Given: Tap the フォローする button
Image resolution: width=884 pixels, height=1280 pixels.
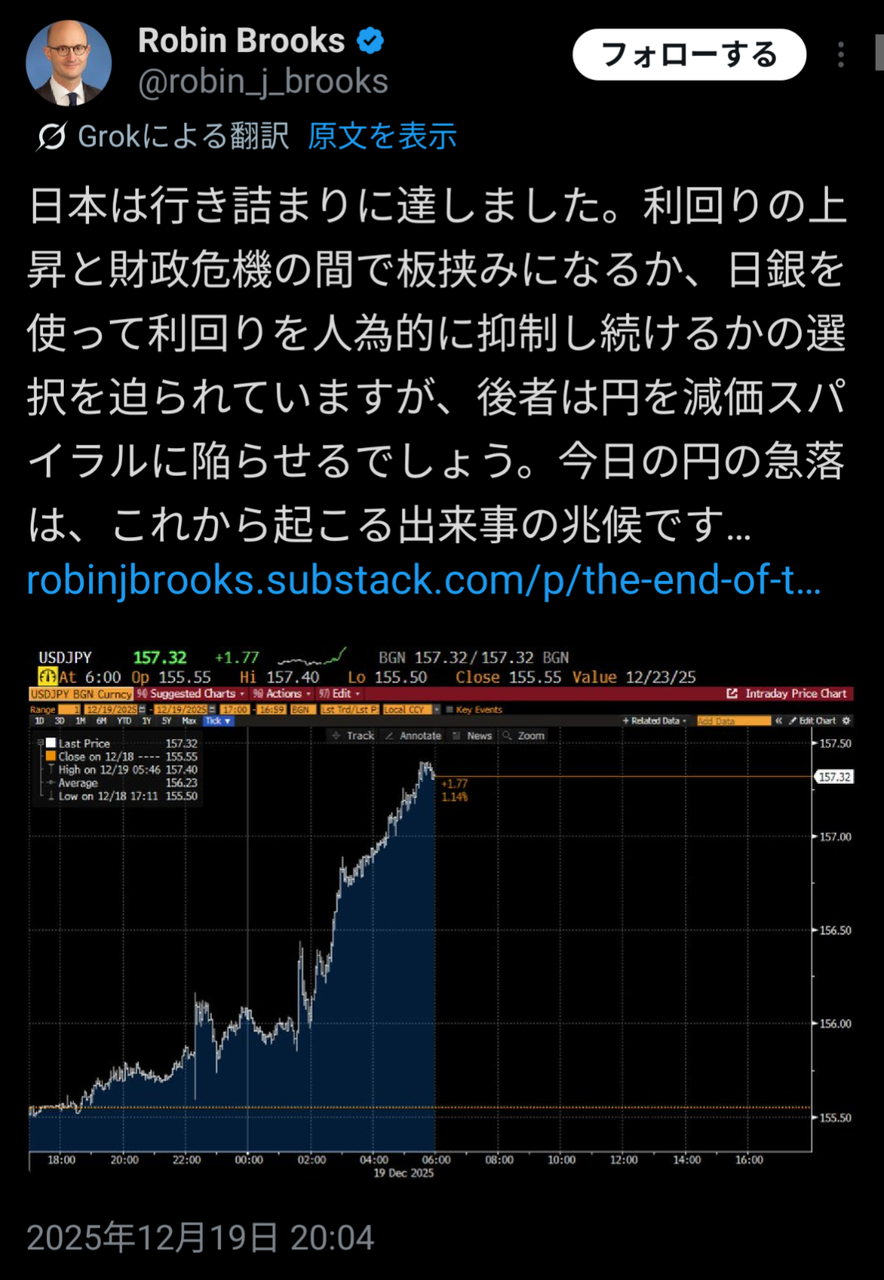Looking at the screenshot, I should point(689,55).
